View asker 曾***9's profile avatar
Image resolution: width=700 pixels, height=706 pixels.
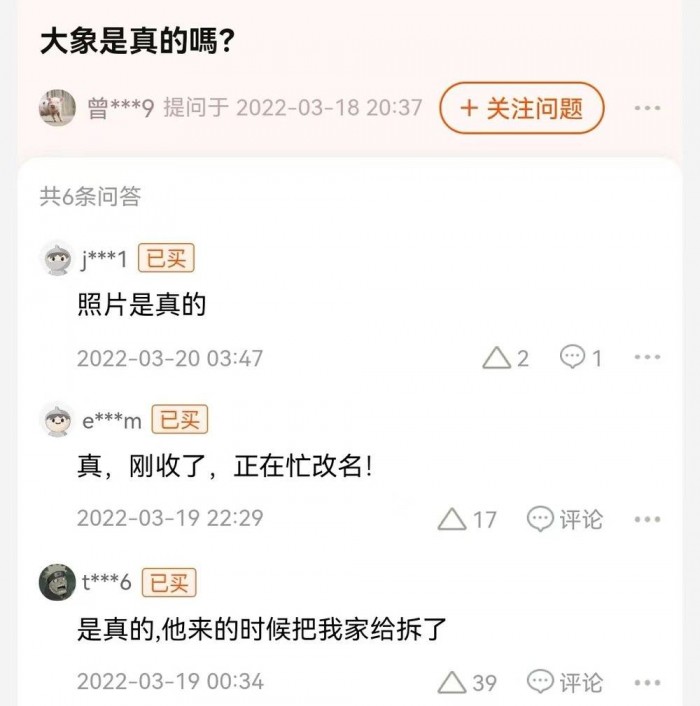(57, 107)
